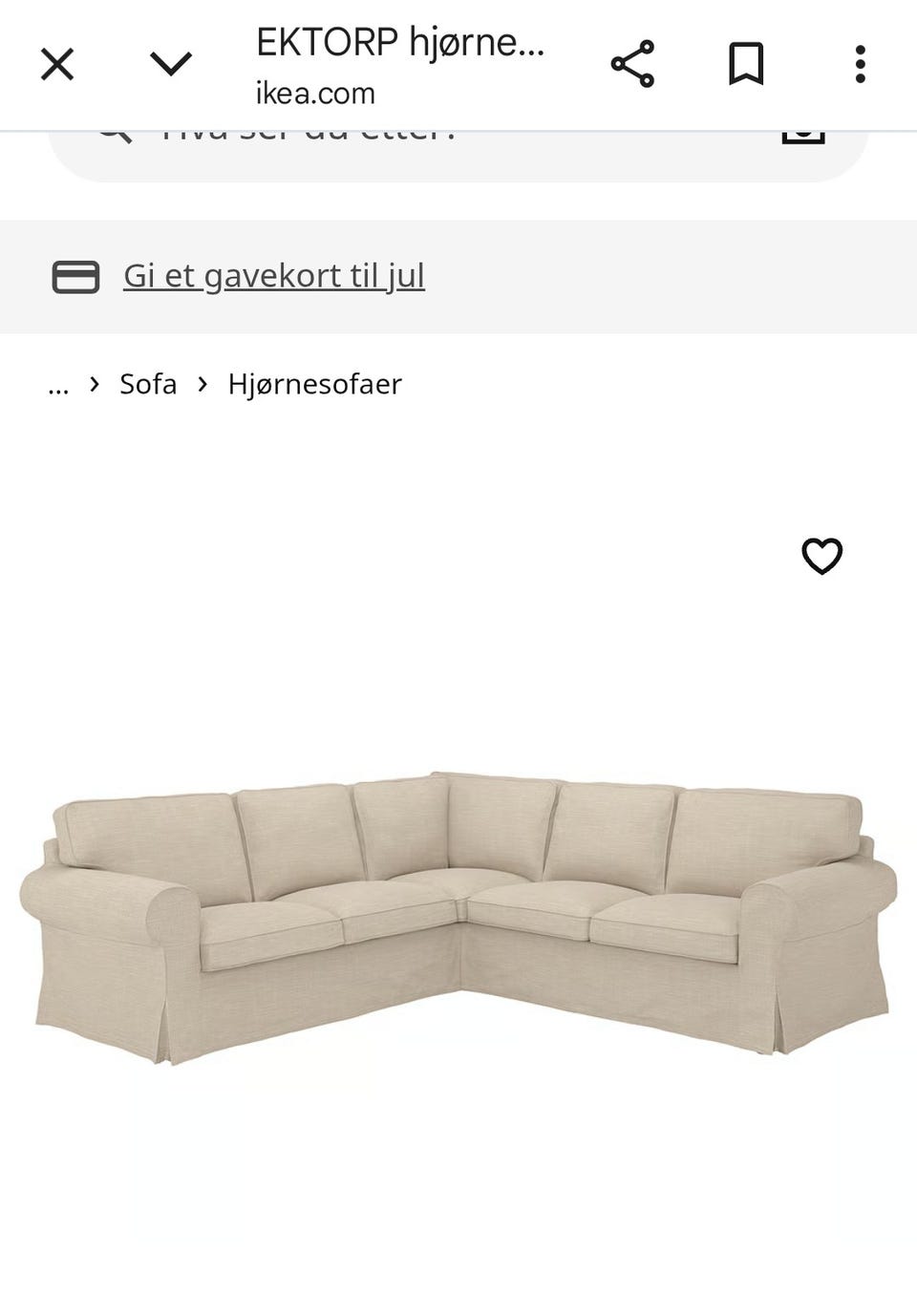Open the three-dot overflow menu
Viewport: 917px width, 1316px height.
[859, 63]
